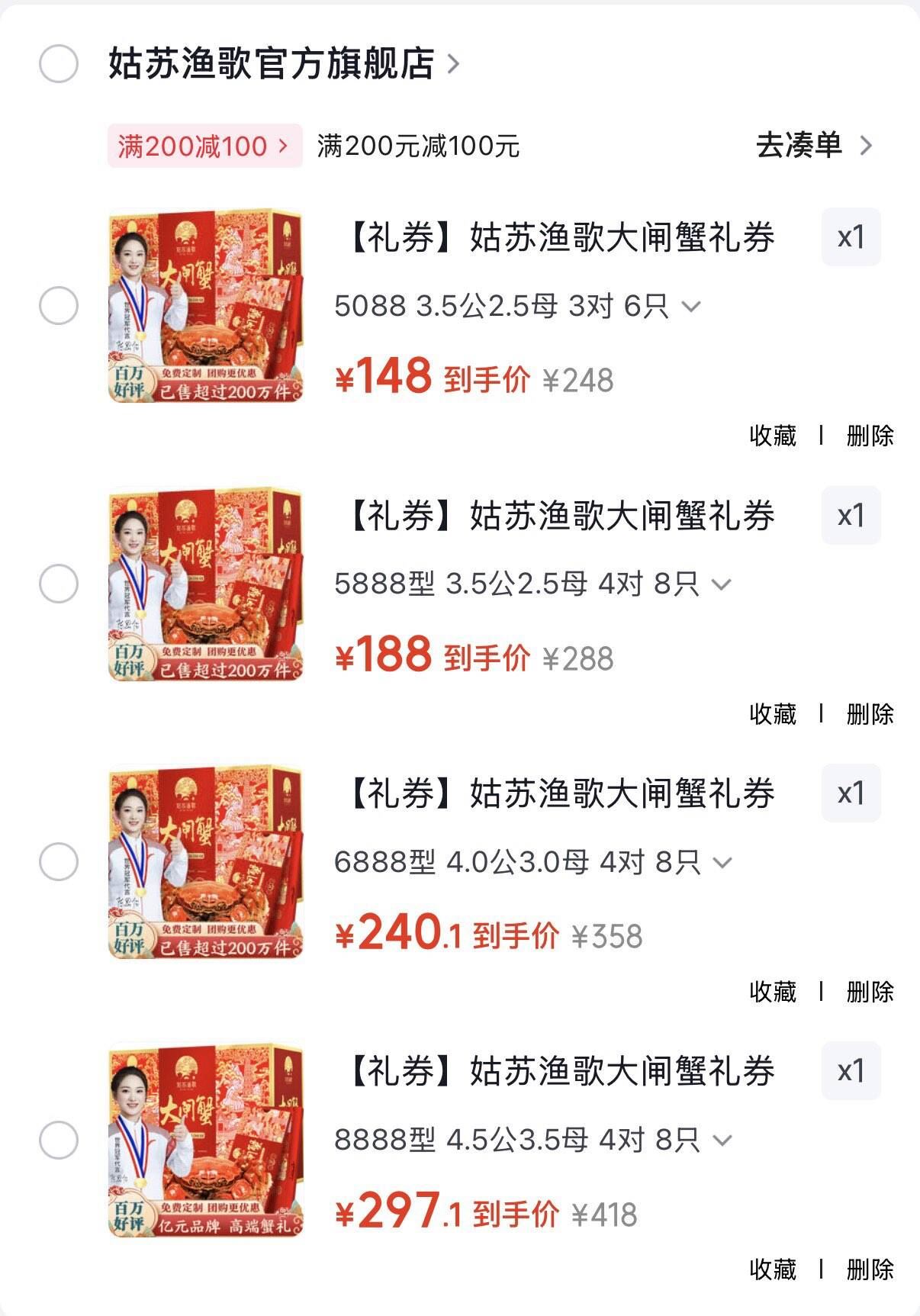
Task: Favorite the ¥148 voucher via 收藏
Action: [x=773, y=436]
